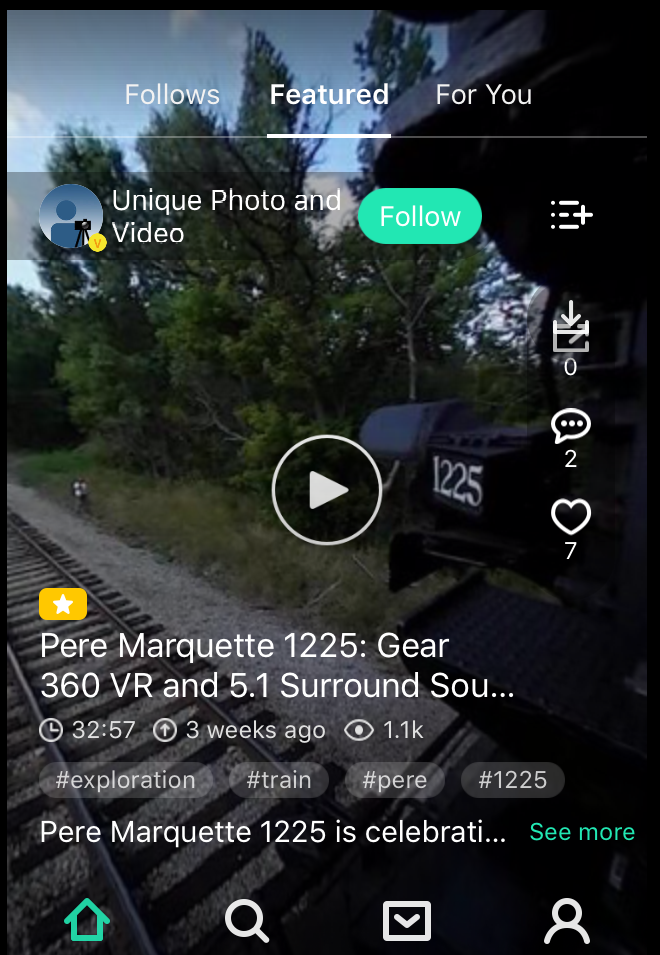Expand the description with See more
The image size is (660, 955).
click(x=582, y=832)
